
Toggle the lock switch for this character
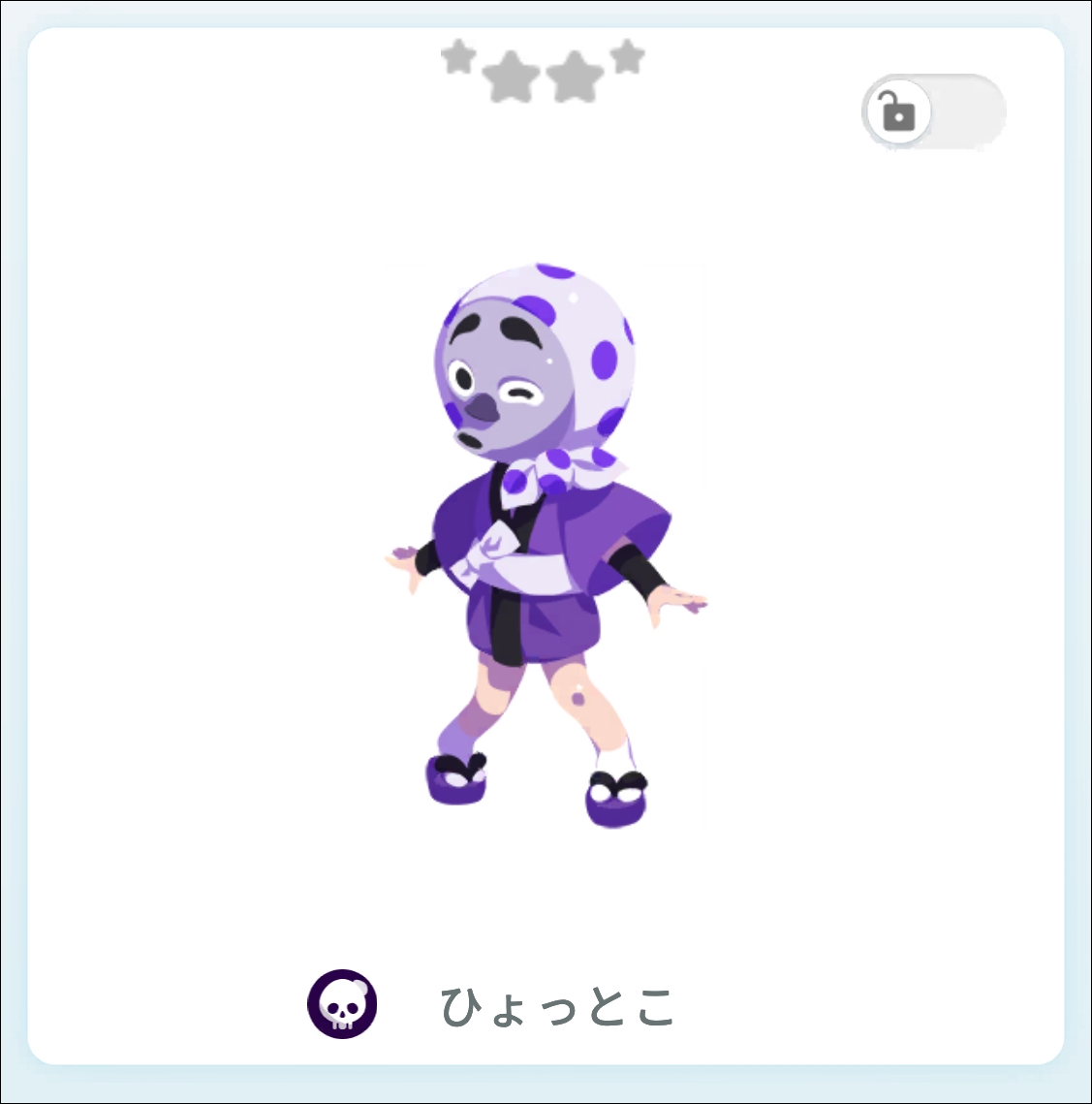[x=933, y=112]
